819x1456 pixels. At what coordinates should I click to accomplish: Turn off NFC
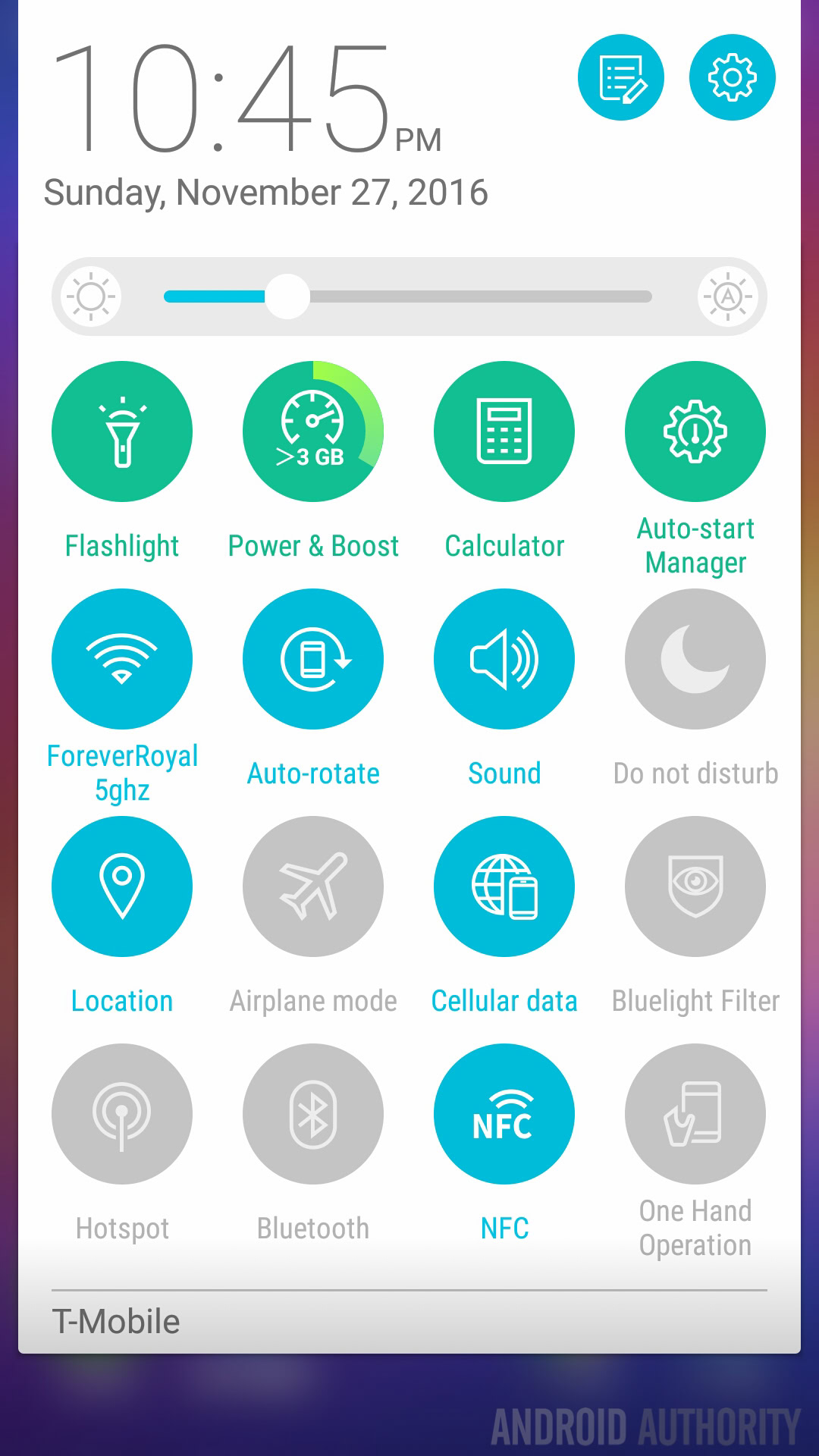504,1114
